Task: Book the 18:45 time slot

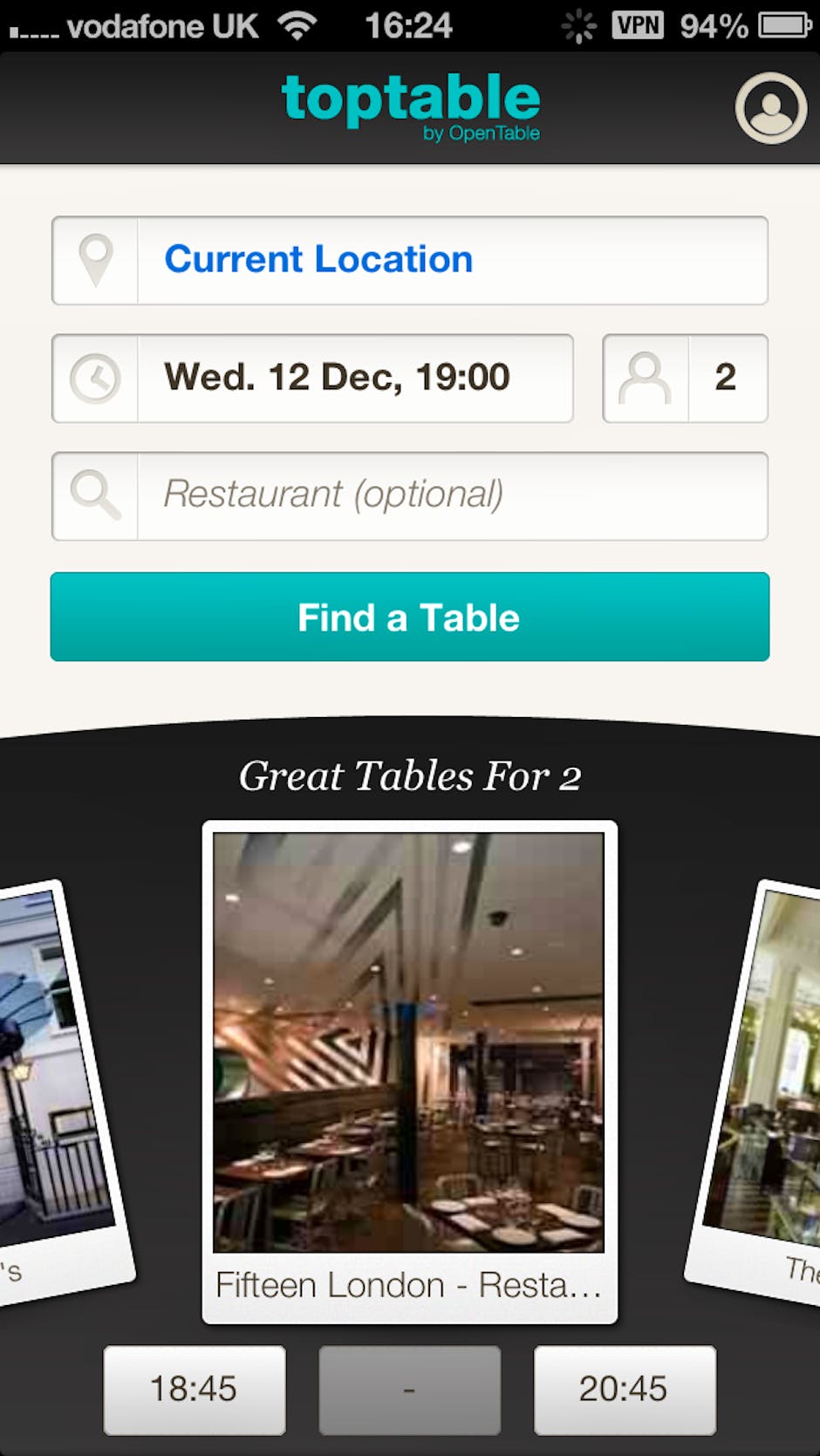Action: click(195, 1390)
